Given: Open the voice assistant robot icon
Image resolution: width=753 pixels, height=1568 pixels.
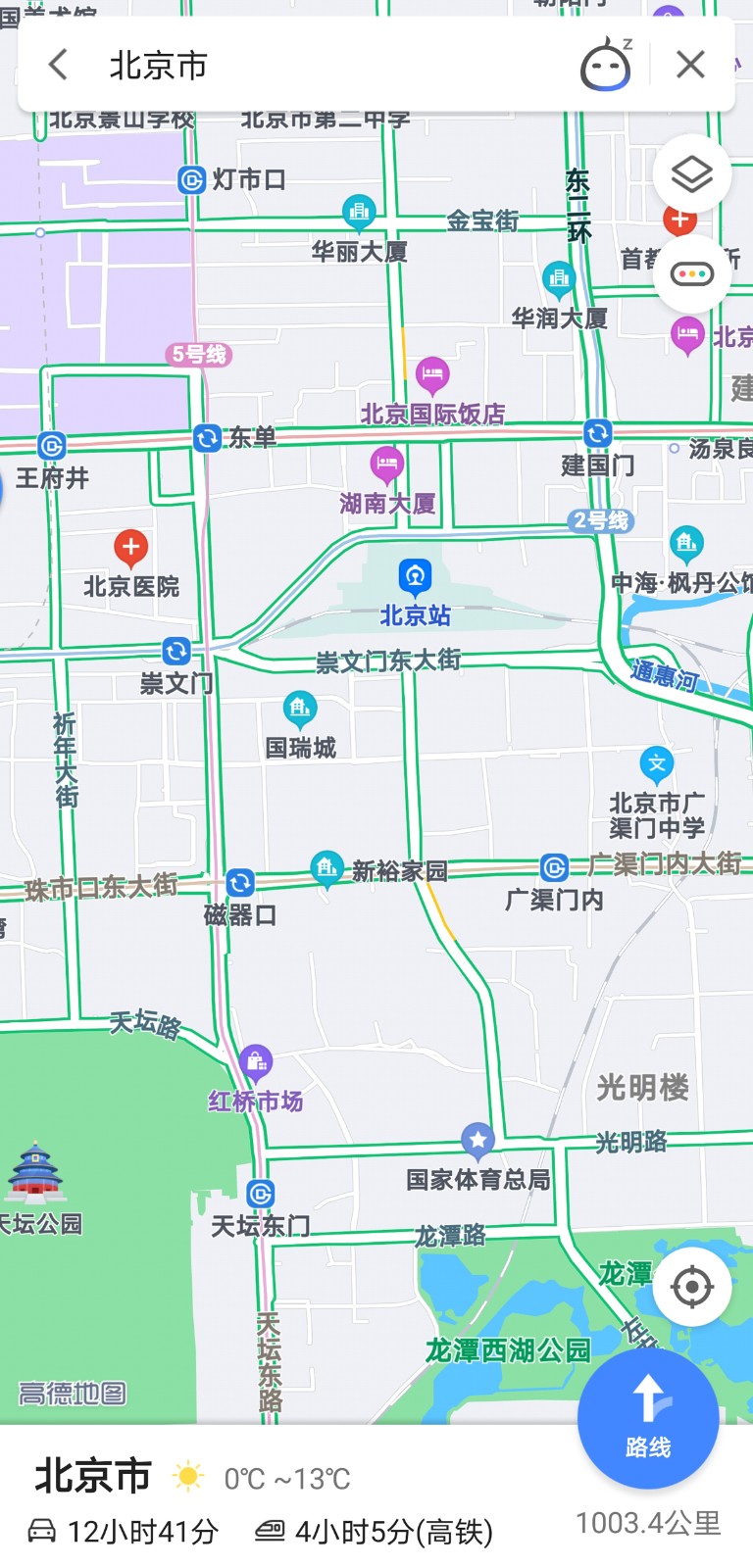Looking at the screenshot, I should pos(605,65).
